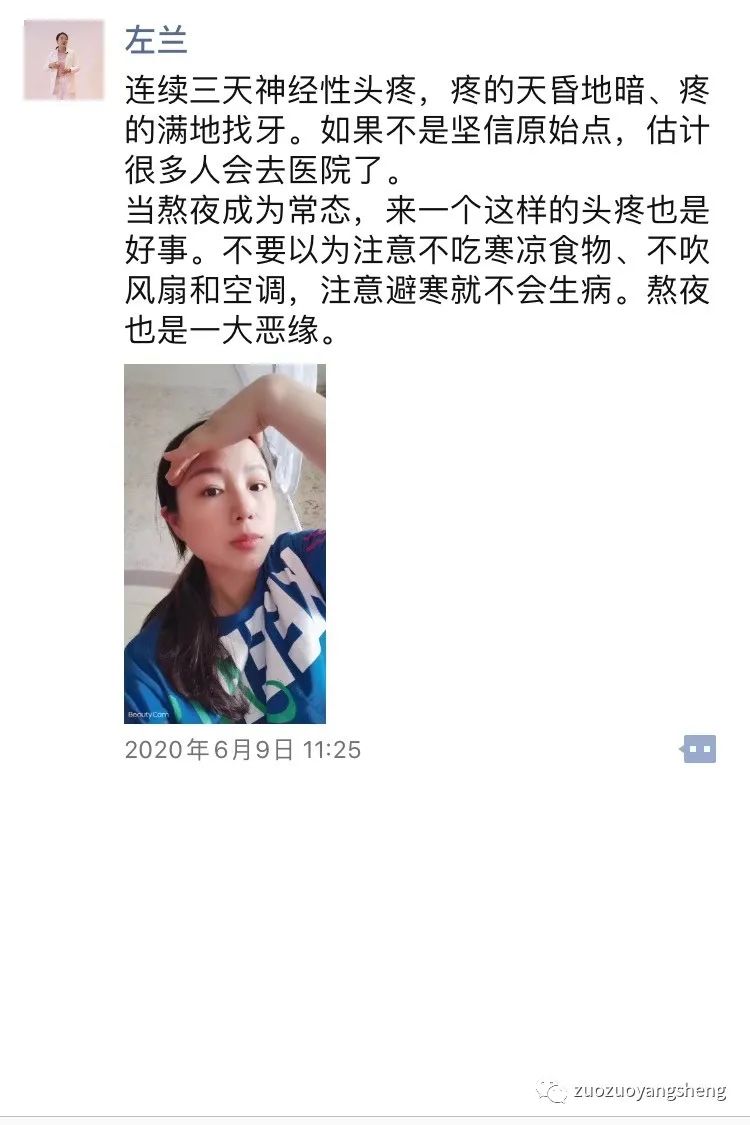Screen dimensions: 750x1125
Task: View the attached selfie photo full screen
Action: [225, 545]
